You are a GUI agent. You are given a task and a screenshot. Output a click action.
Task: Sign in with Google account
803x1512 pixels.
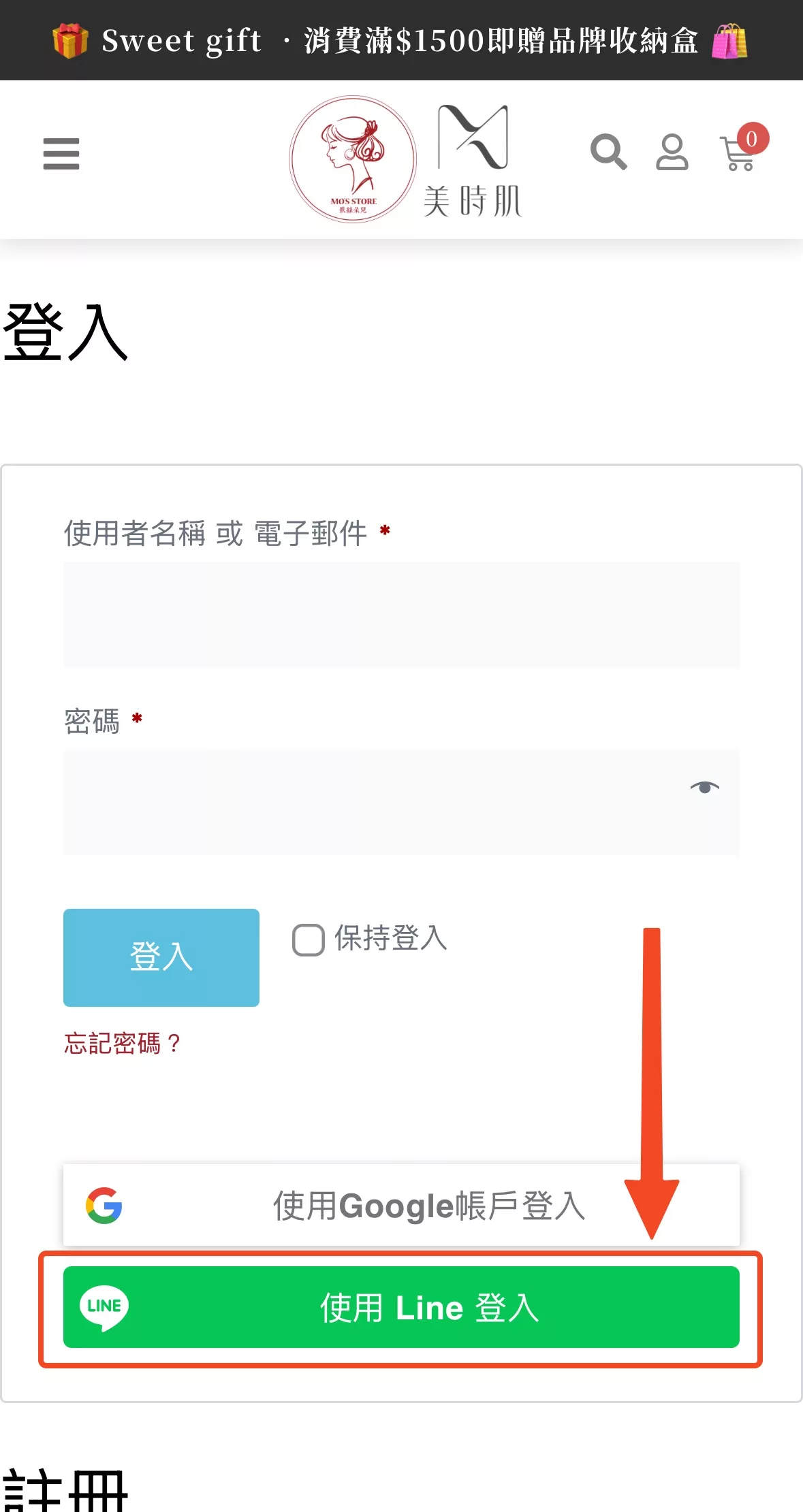coord(401,1205)
